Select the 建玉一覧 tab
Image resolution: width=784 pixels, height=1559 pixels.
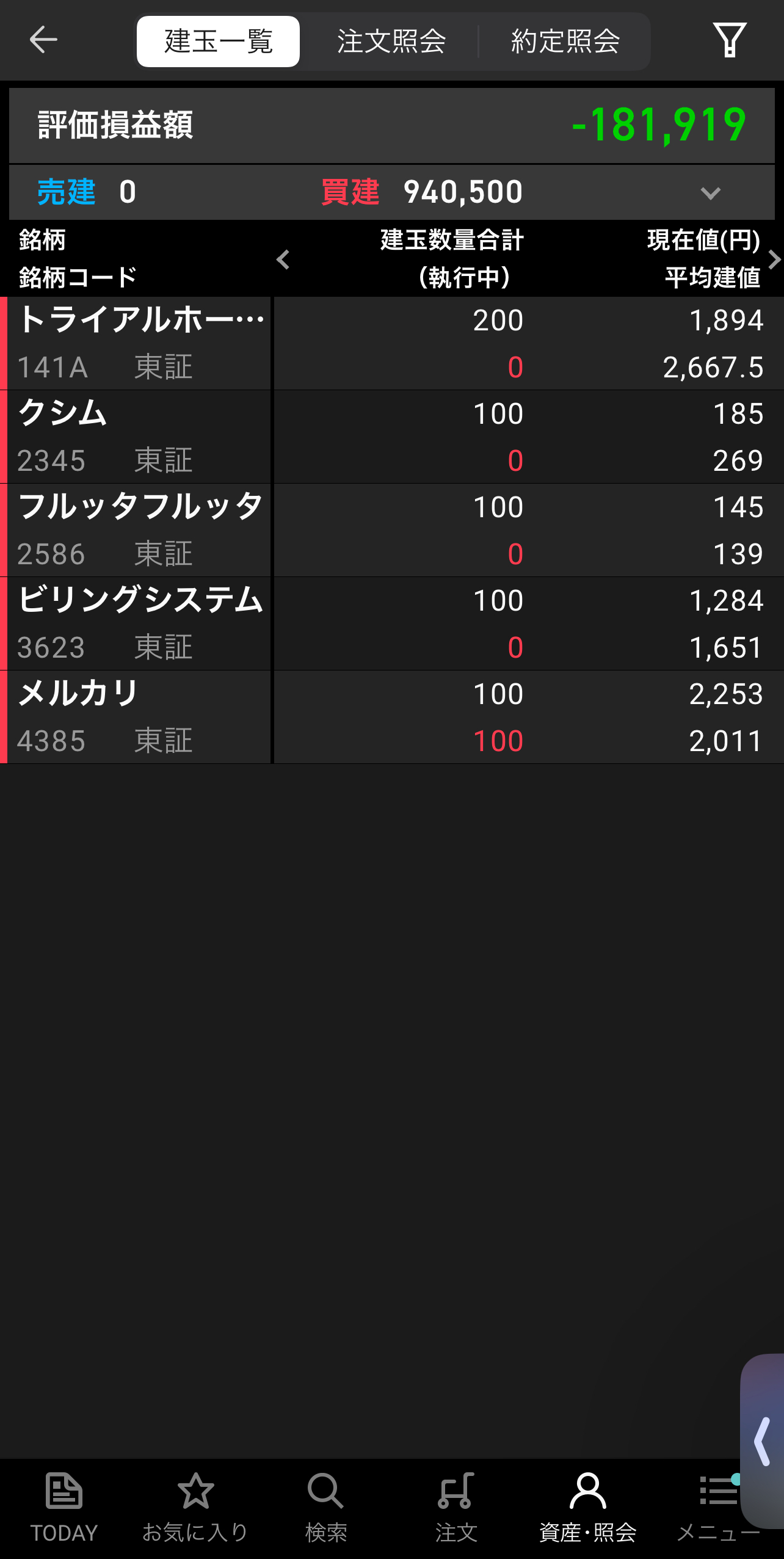218,42
